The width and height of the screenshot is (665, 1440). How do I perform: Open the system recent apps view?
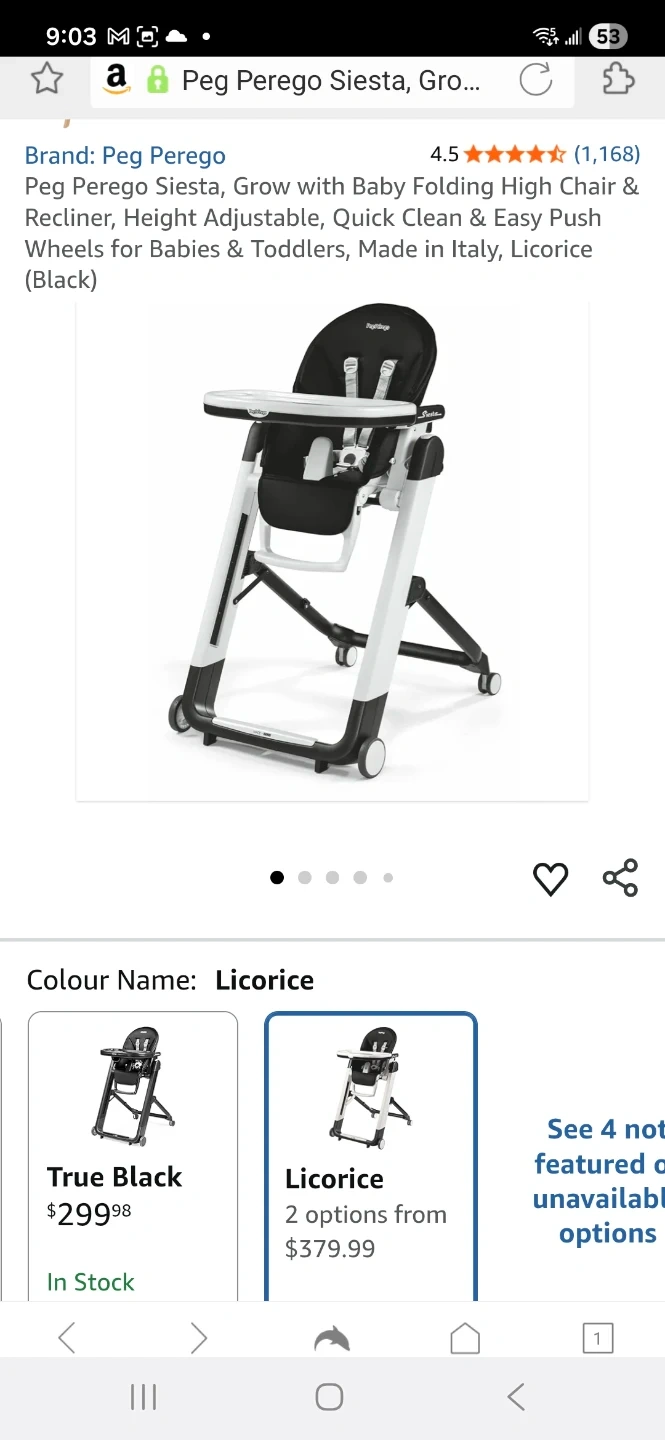[144, 1397]
